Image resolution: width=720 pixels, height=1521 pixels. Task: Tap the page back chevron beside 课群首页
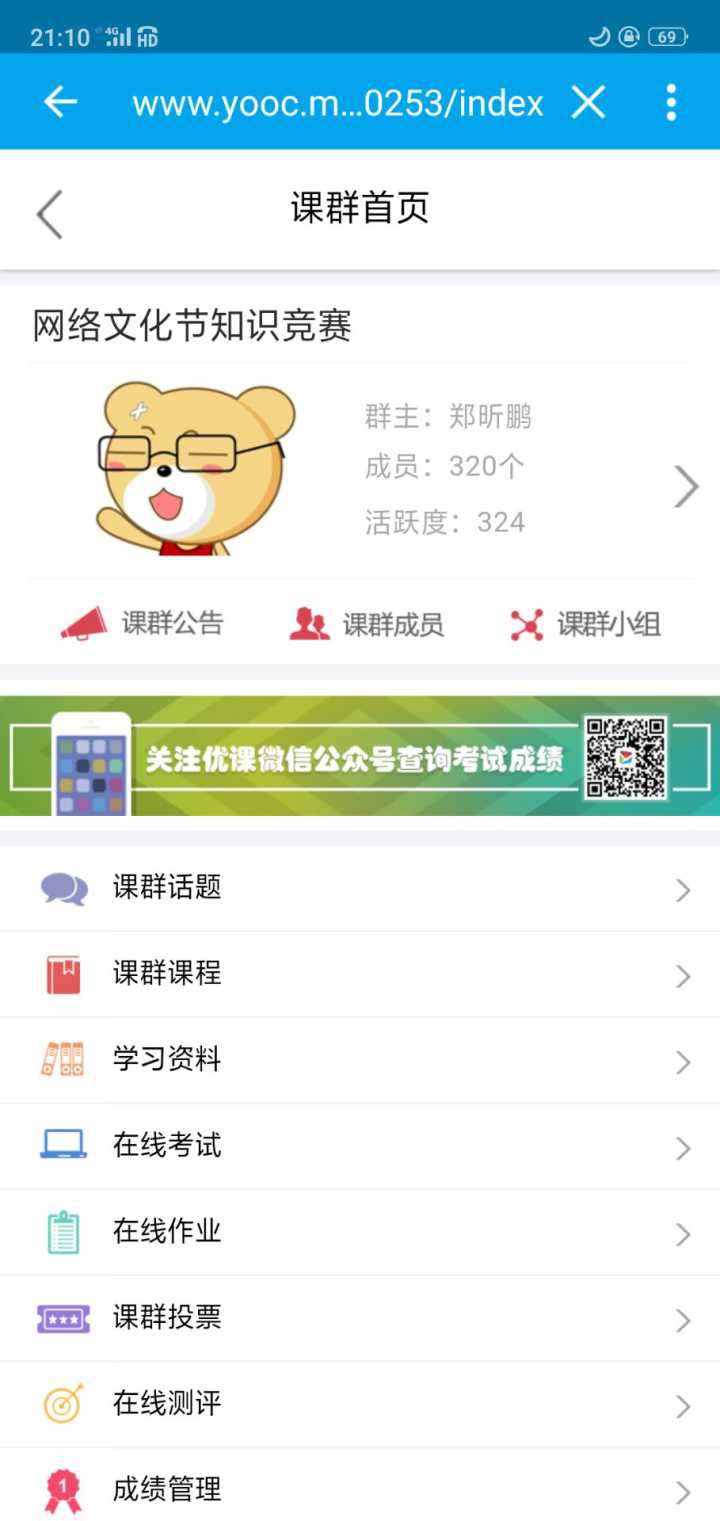pos(49,214)
